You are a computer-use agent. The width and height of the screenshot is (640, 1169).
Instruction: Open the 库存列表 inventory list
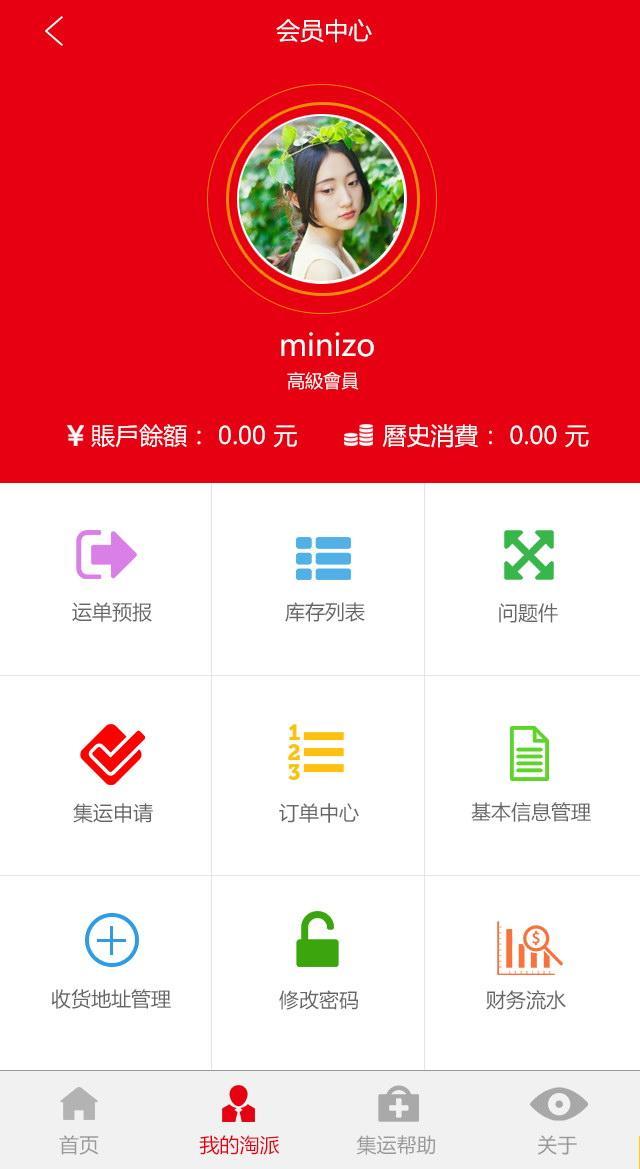tap(323, 577)
